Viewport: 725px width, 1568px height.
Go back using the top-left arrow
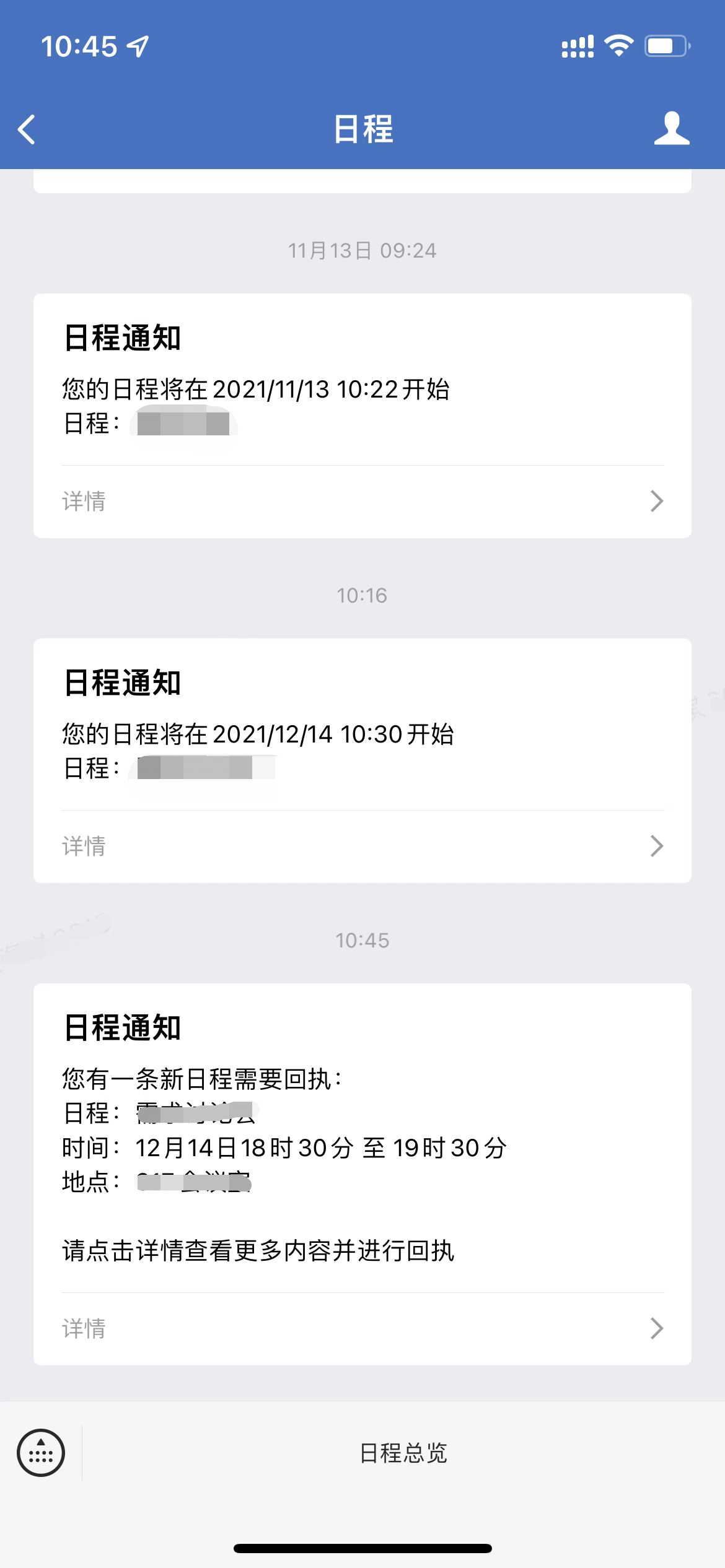click(x=26, y=129)
